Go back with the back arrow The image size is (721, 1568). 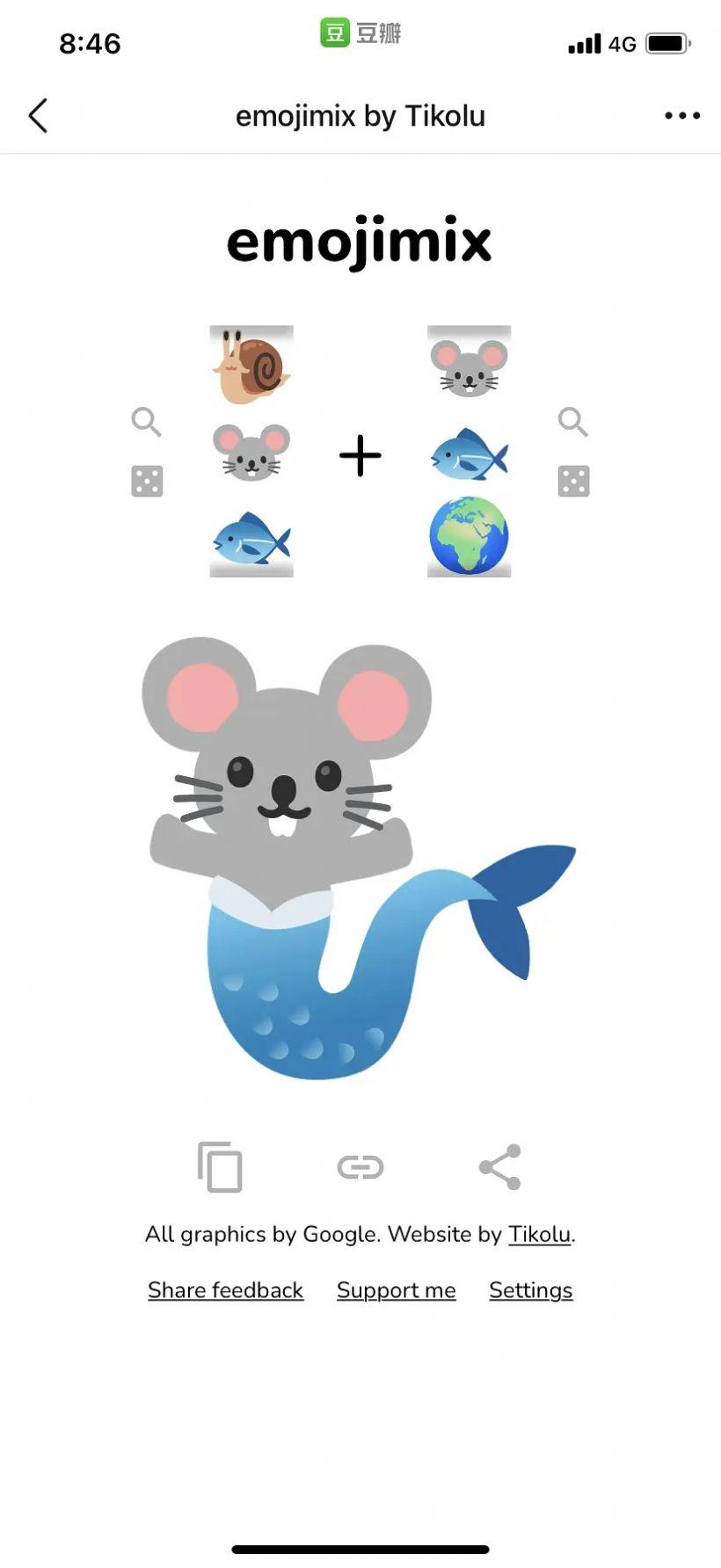coord(39,114)
